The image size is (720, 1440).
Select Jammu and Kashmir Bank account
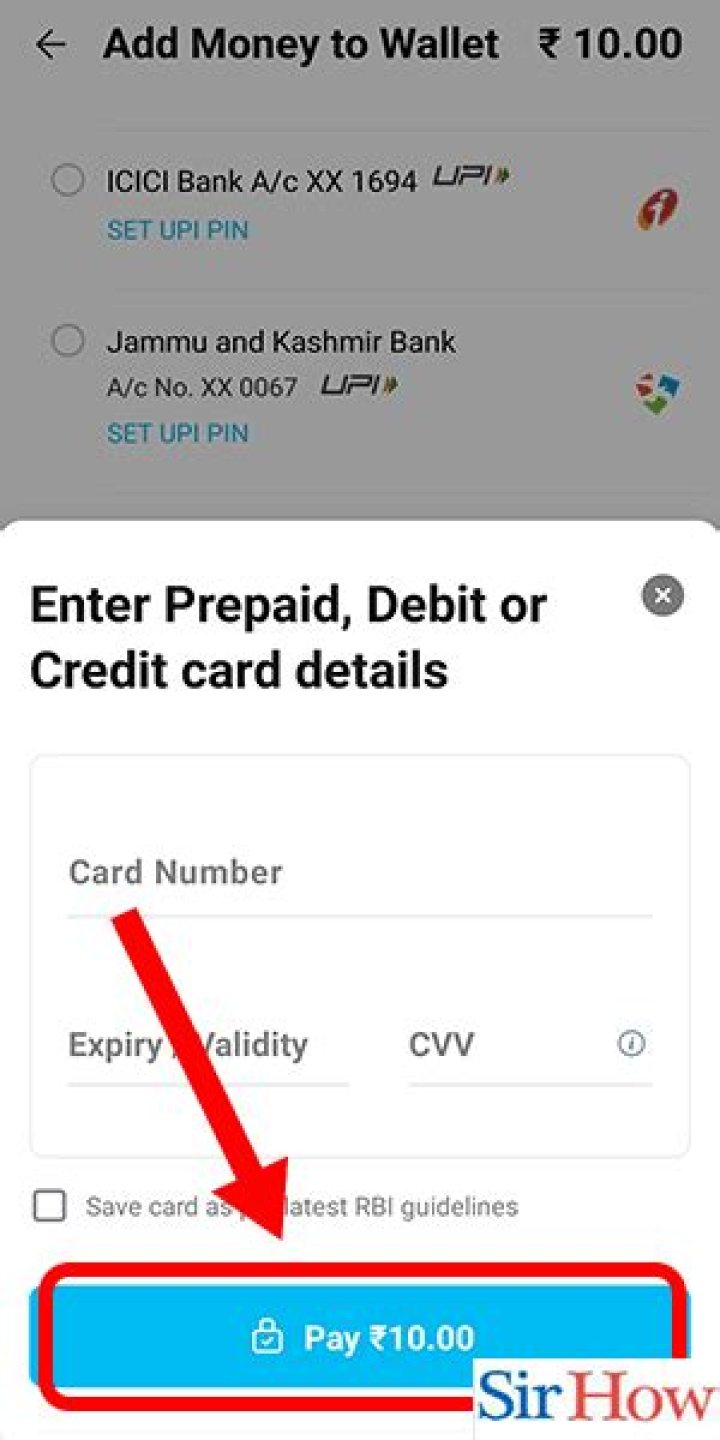[67, 342]
